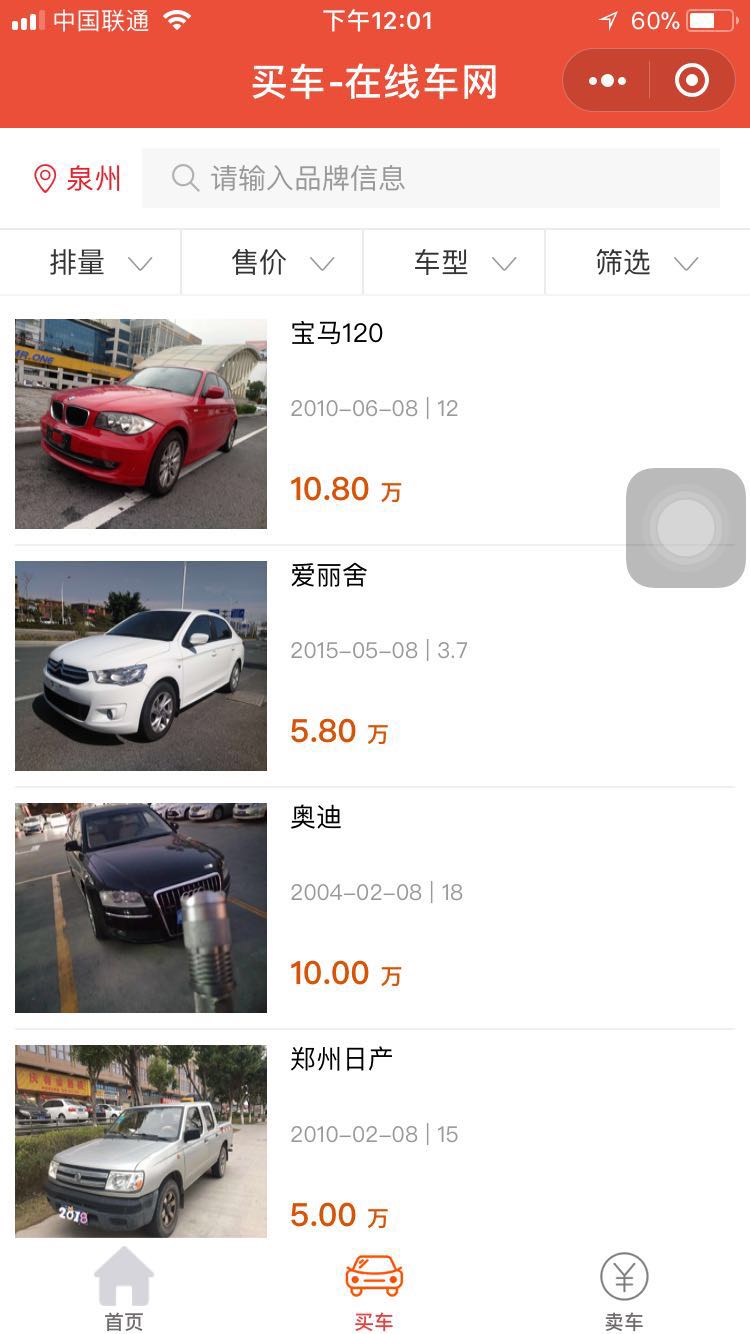Expand the 售价 filter dropdown
This screenshot has width=750, height=1334.
tap(272, 263)
